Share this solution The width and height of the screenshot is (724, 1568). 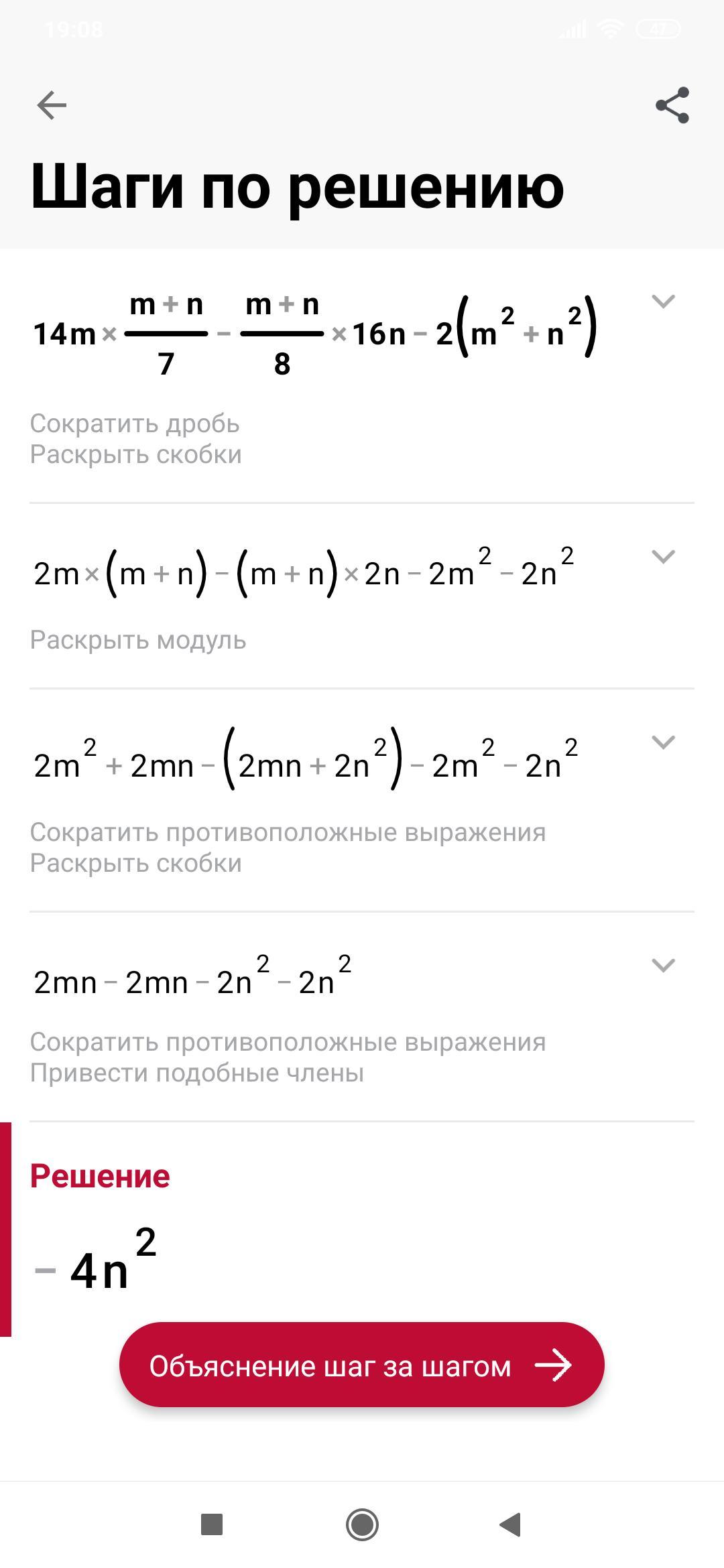(x=672, y=105)
